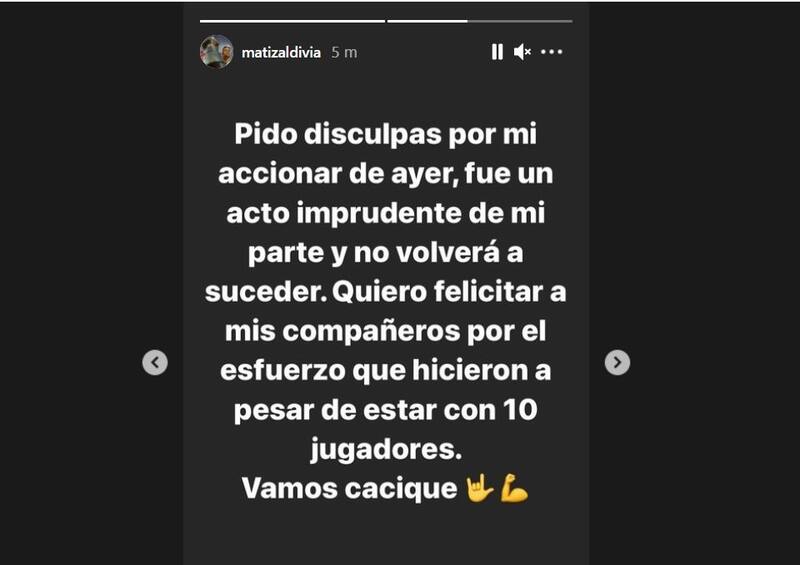This screenshot has width=800, height=565.
Task: Visit the matizaldivia username link
Action: click(x=281, y=53)
